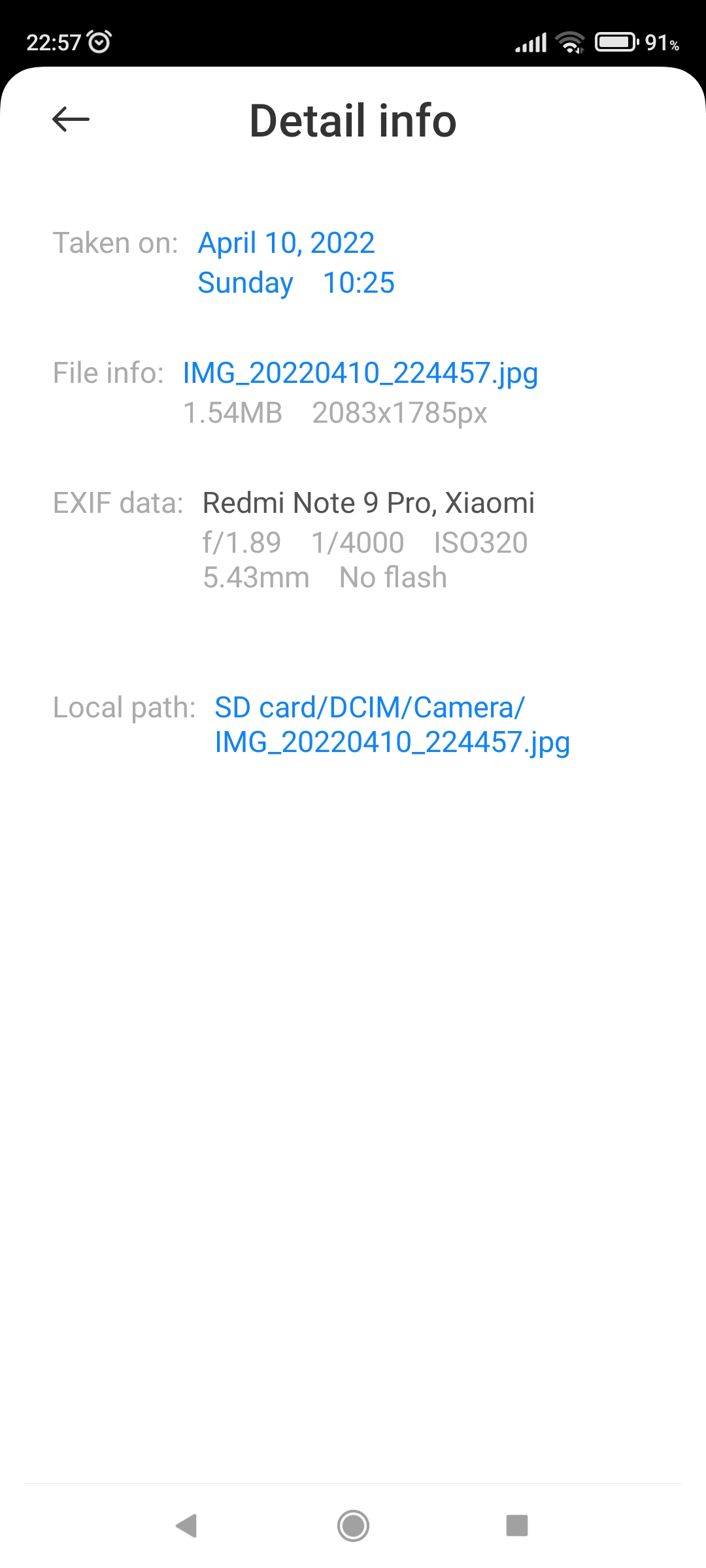The image size is (706, 1568).
Task: Go back from Detail info
Action: point(71,120)
